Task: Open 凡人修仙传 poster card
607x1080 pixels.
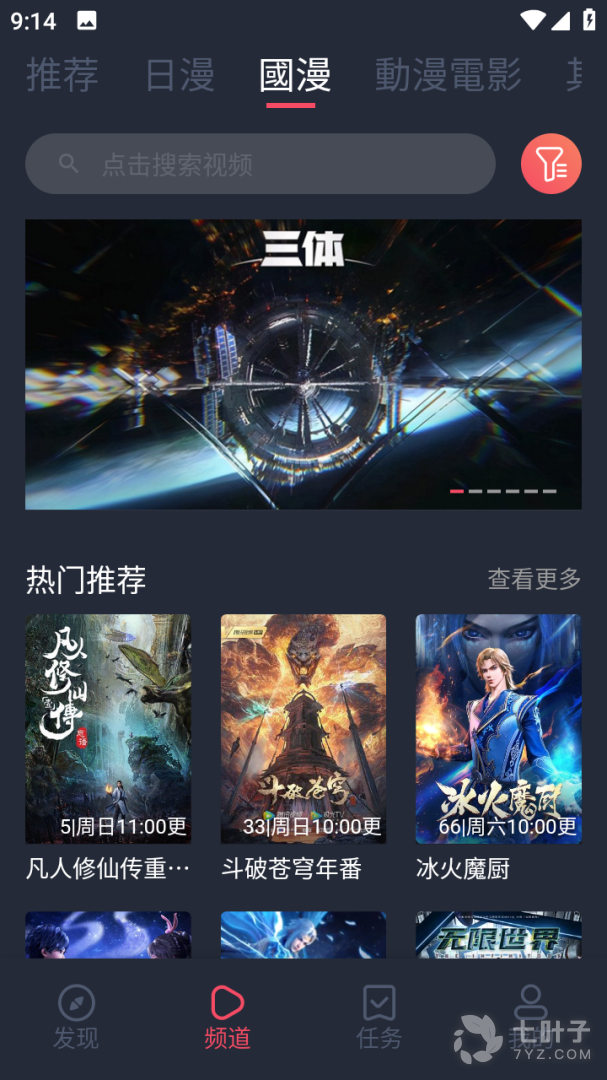Action: coord(108,729)
